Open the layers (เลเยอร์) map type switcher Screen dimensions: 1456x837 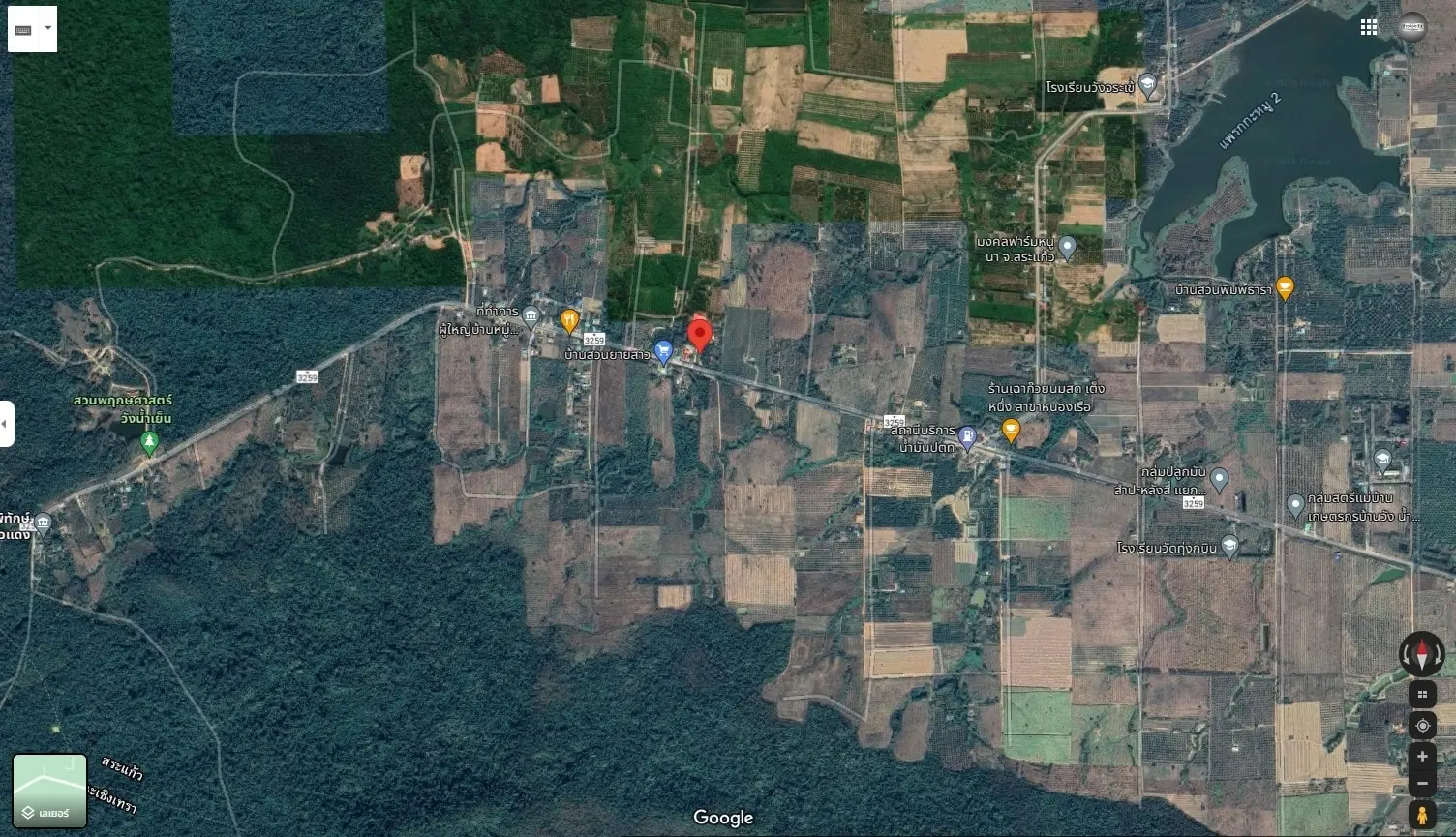49,792
